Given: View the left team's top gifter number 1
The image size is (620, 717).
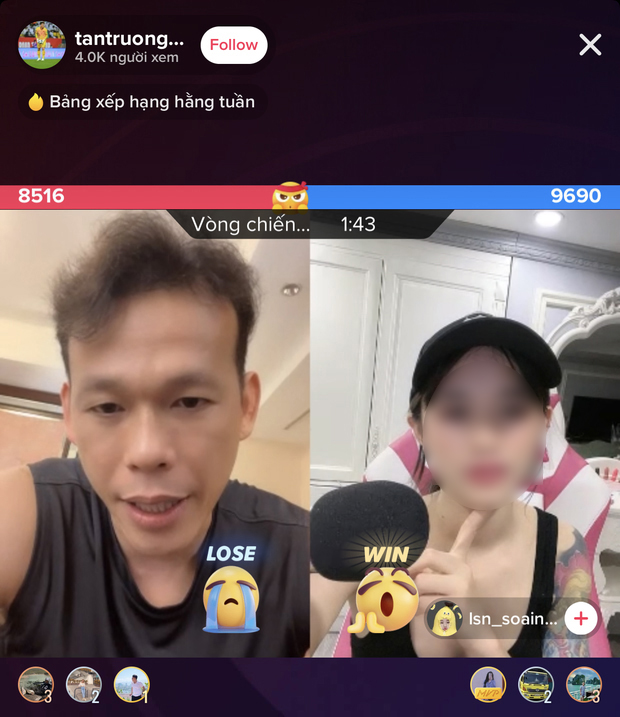Looking at the screenshot, I should click(x=131, y=684).
